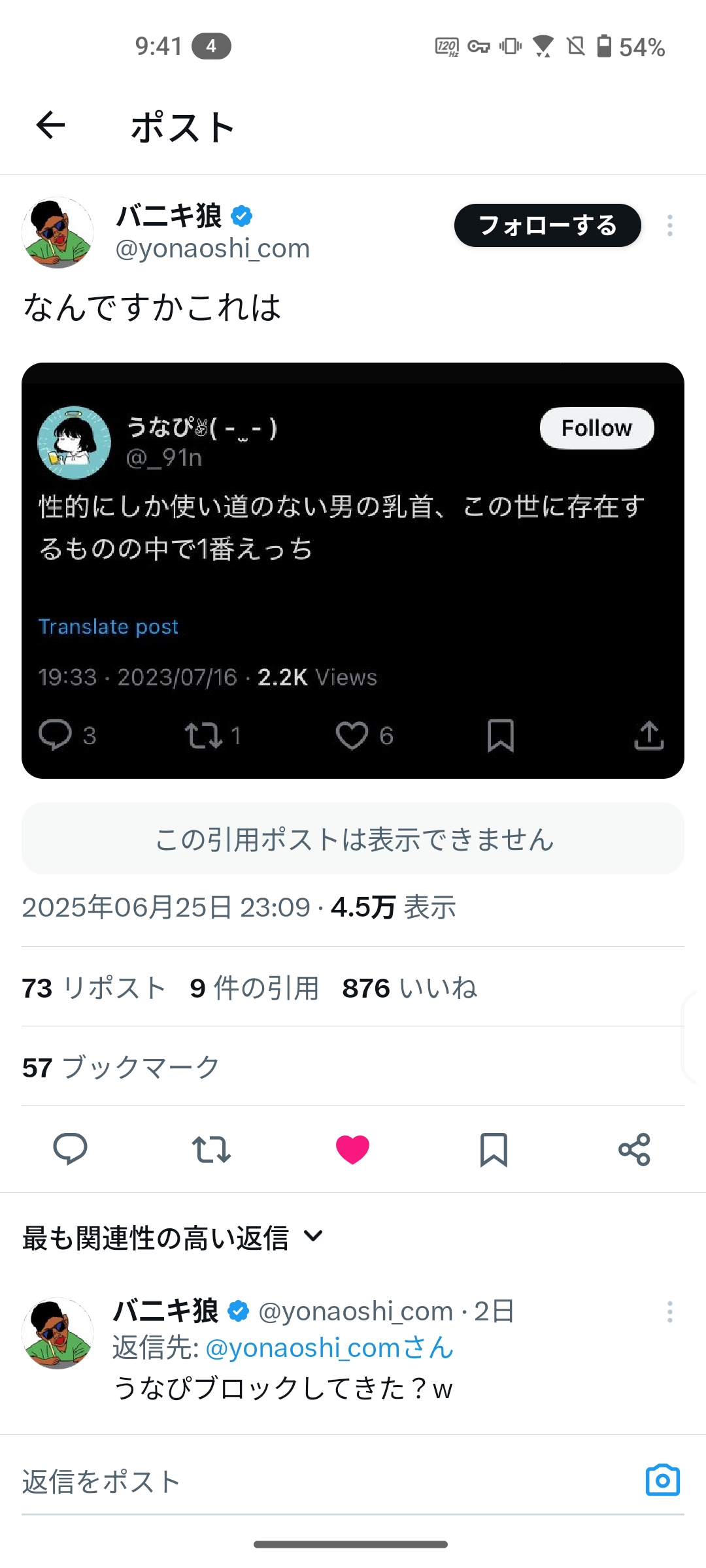Go back using the arrow
The image size is (706, 1568).
pos(51,125)
